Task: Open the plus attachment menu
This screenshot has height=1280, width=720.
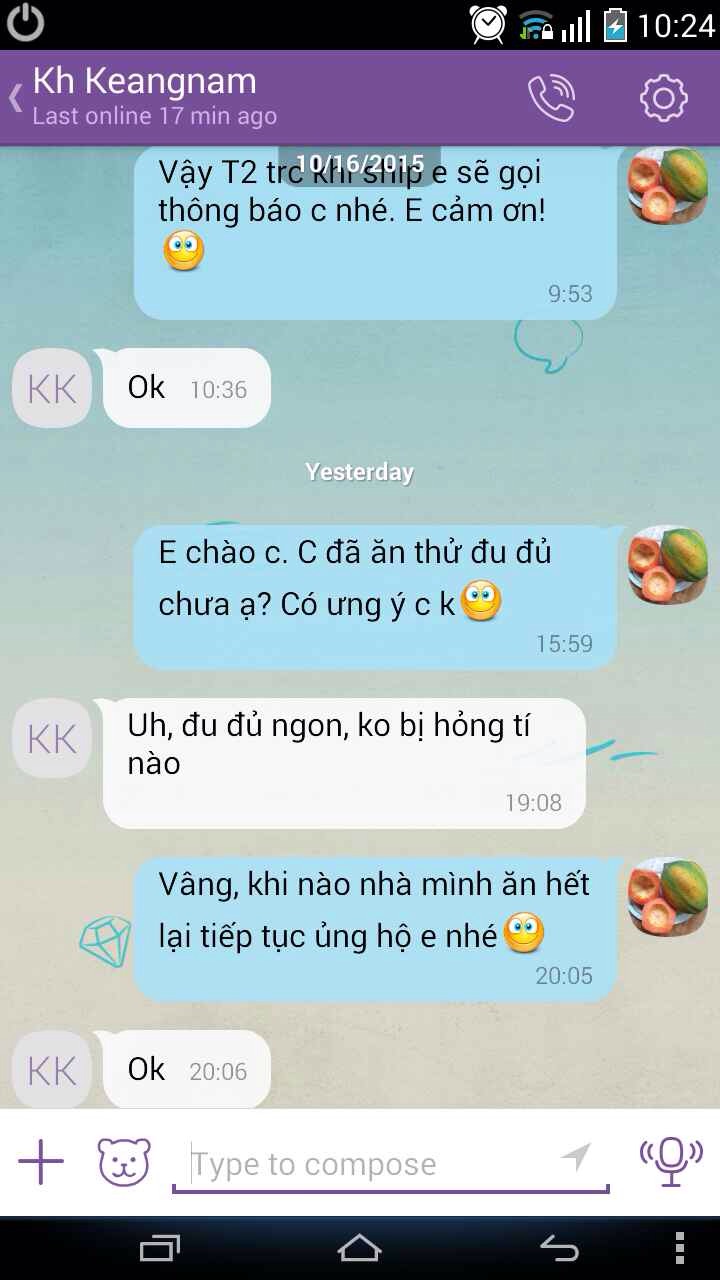Action: 41,1162
